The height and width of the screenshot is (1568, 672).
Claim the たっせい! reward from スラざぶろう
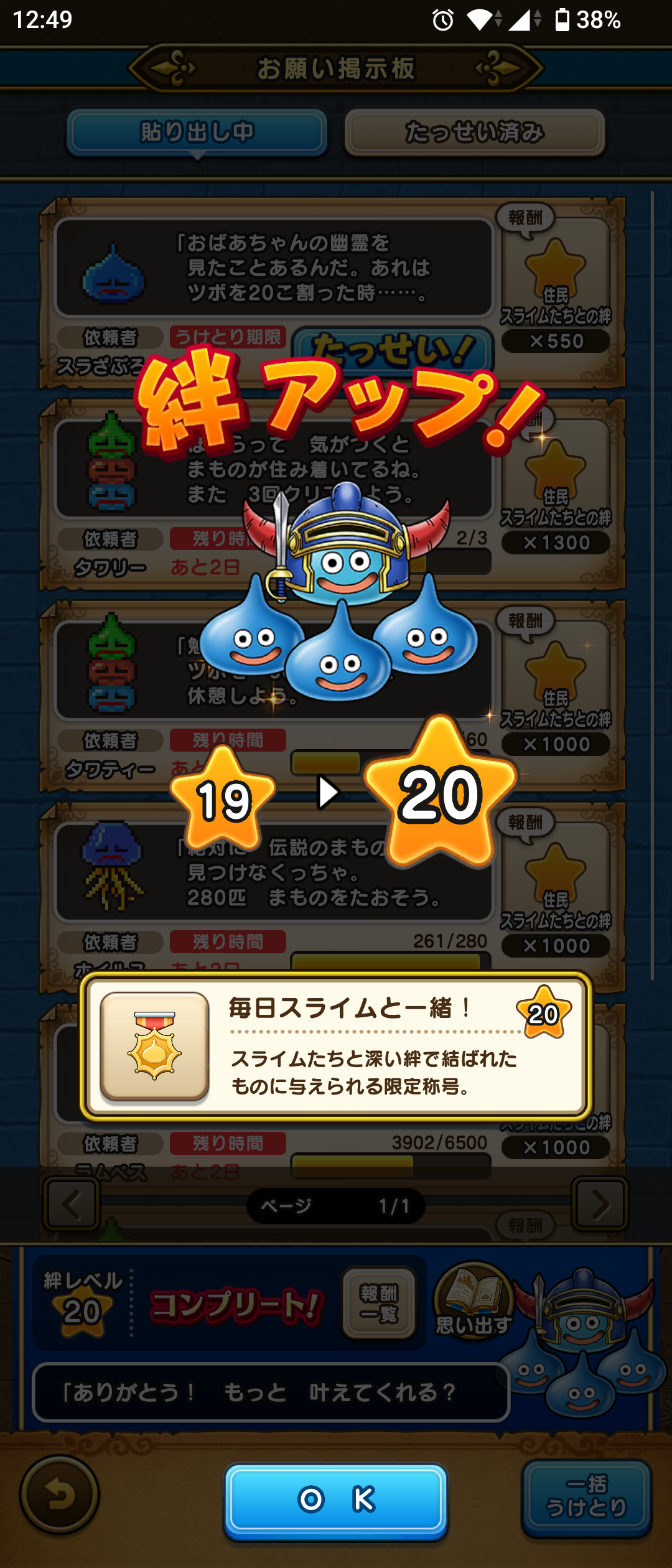coord(393,350)
